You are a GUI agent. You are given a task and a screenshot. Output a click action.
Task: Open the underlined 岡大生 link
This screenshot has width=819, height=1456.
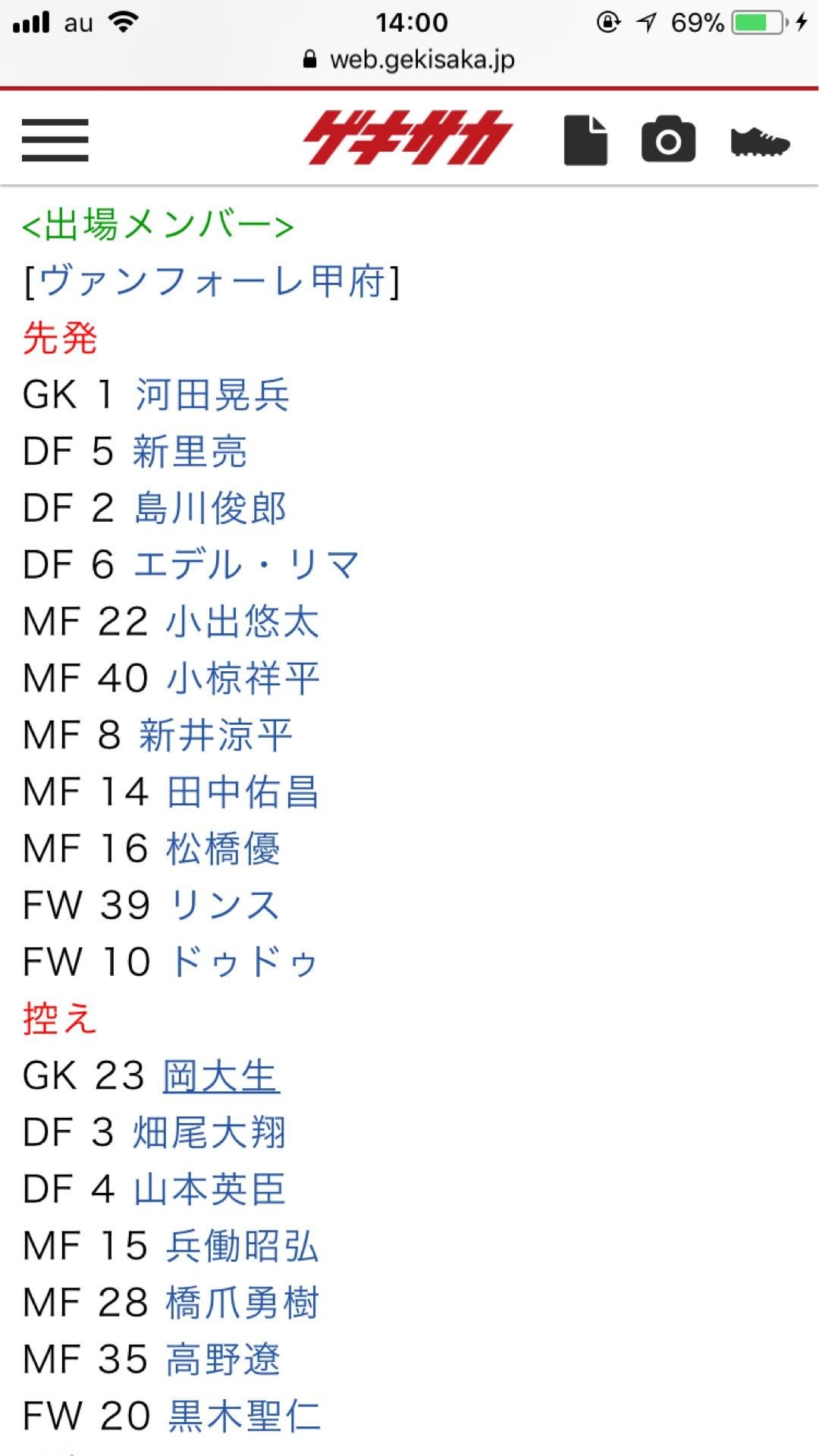pyautogui.click(x=221, y=1076)
